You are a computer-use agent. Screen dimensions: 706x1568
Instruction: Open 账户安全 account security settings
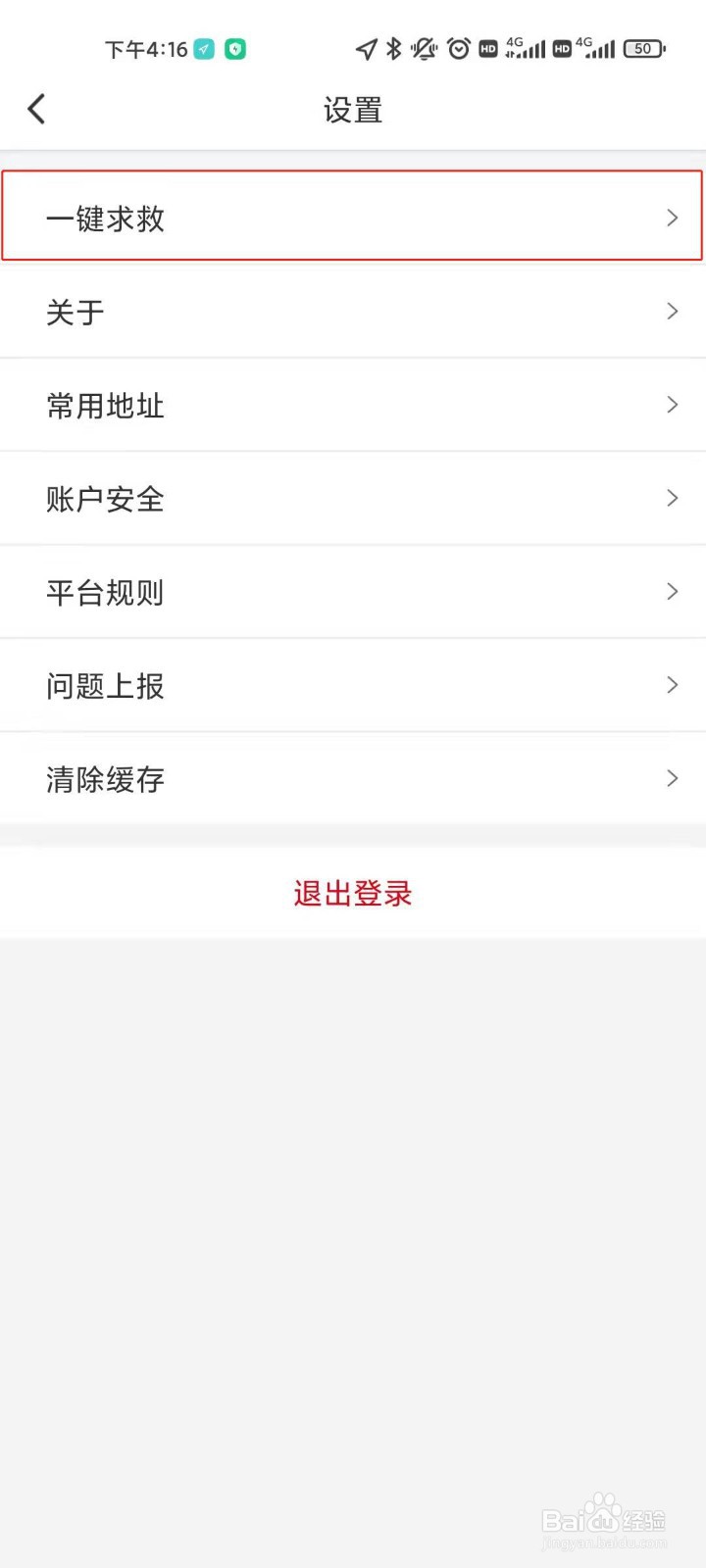353,498
